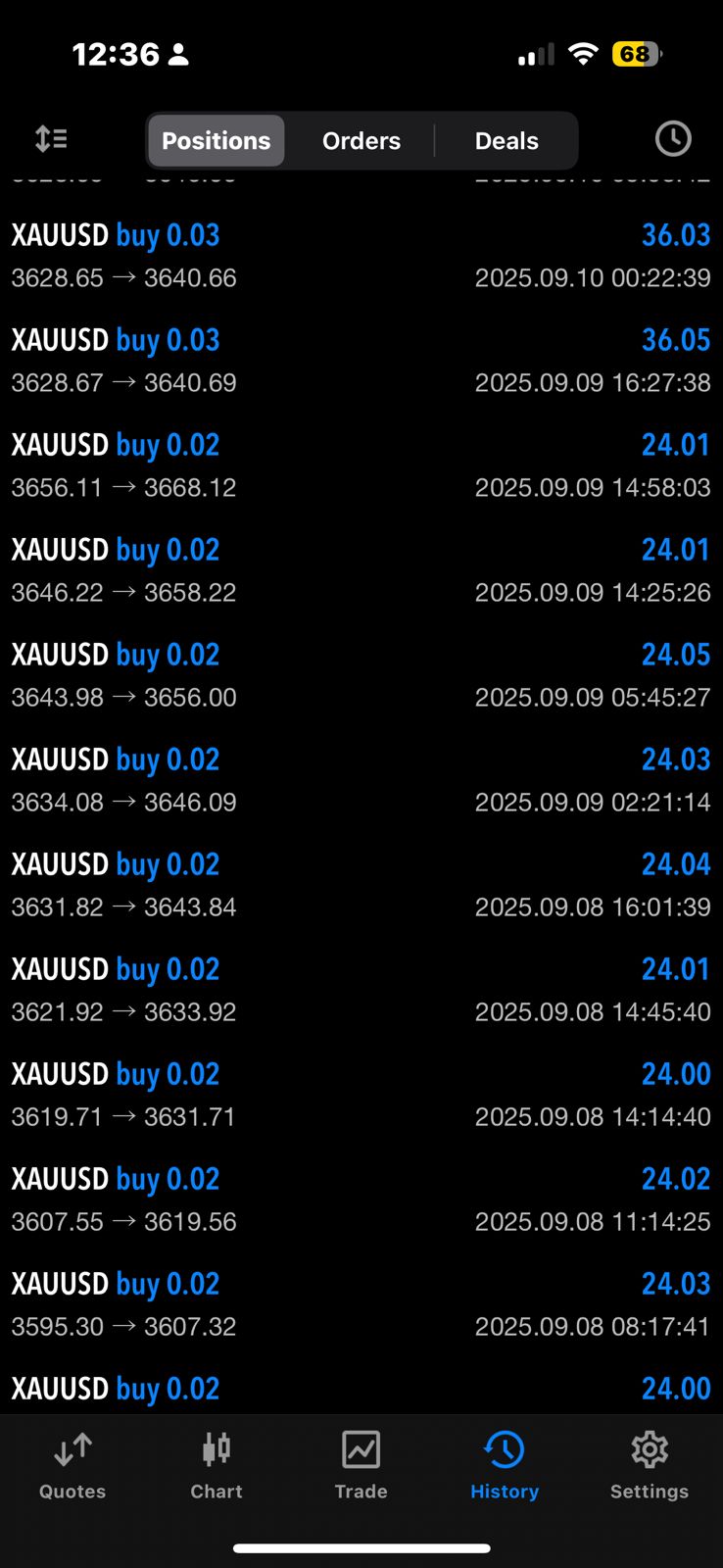The height and width of the screenshot is (1568, 723).
Task: Tap the home indicator bar at the bottom
Action: [361, 1548]
